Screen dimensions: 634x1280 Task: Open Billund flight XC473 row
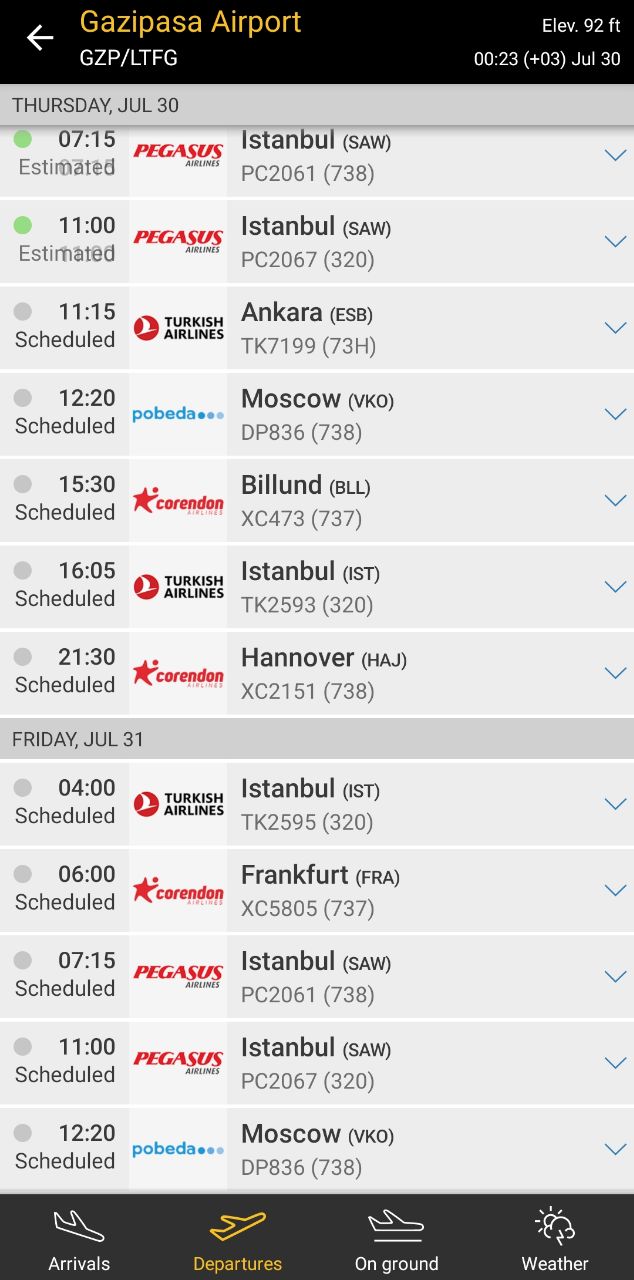click(x=317, y=500)
